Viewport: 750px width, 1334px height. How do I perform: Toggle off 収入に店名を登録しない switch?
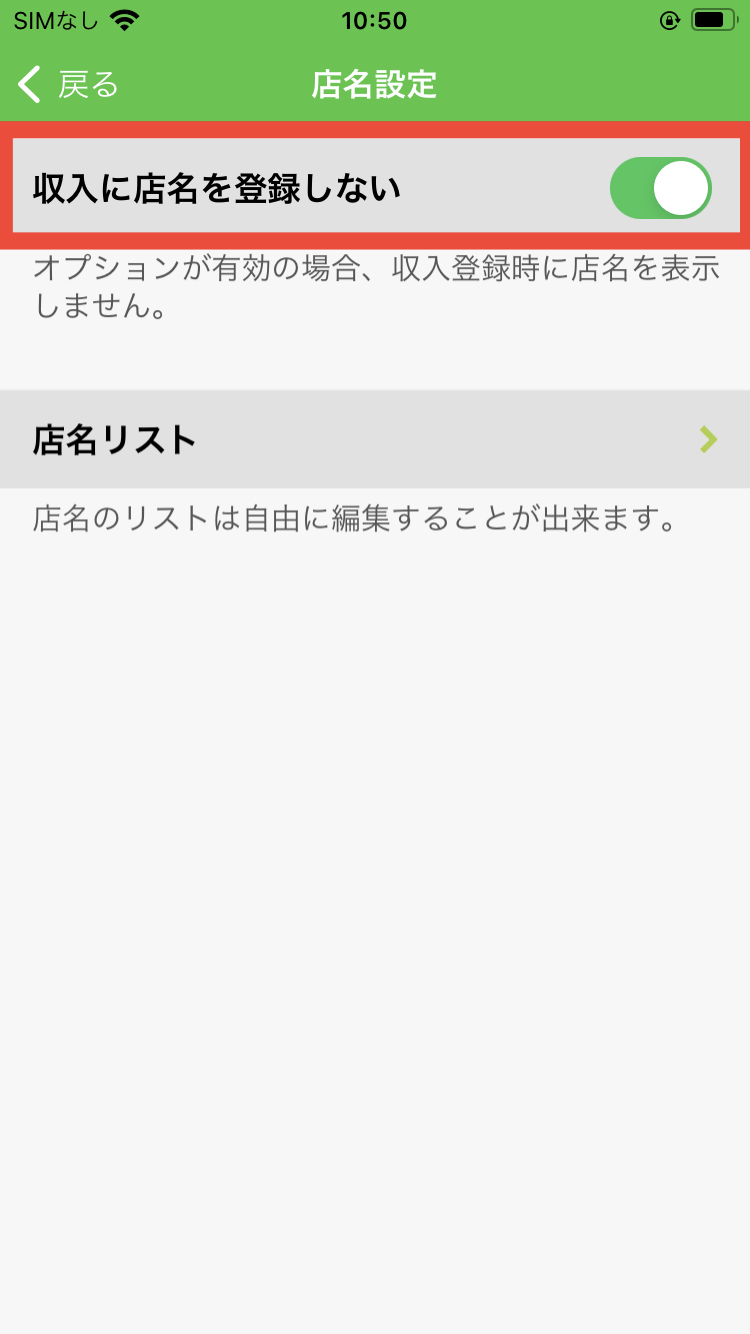click(x=660, y=188)
